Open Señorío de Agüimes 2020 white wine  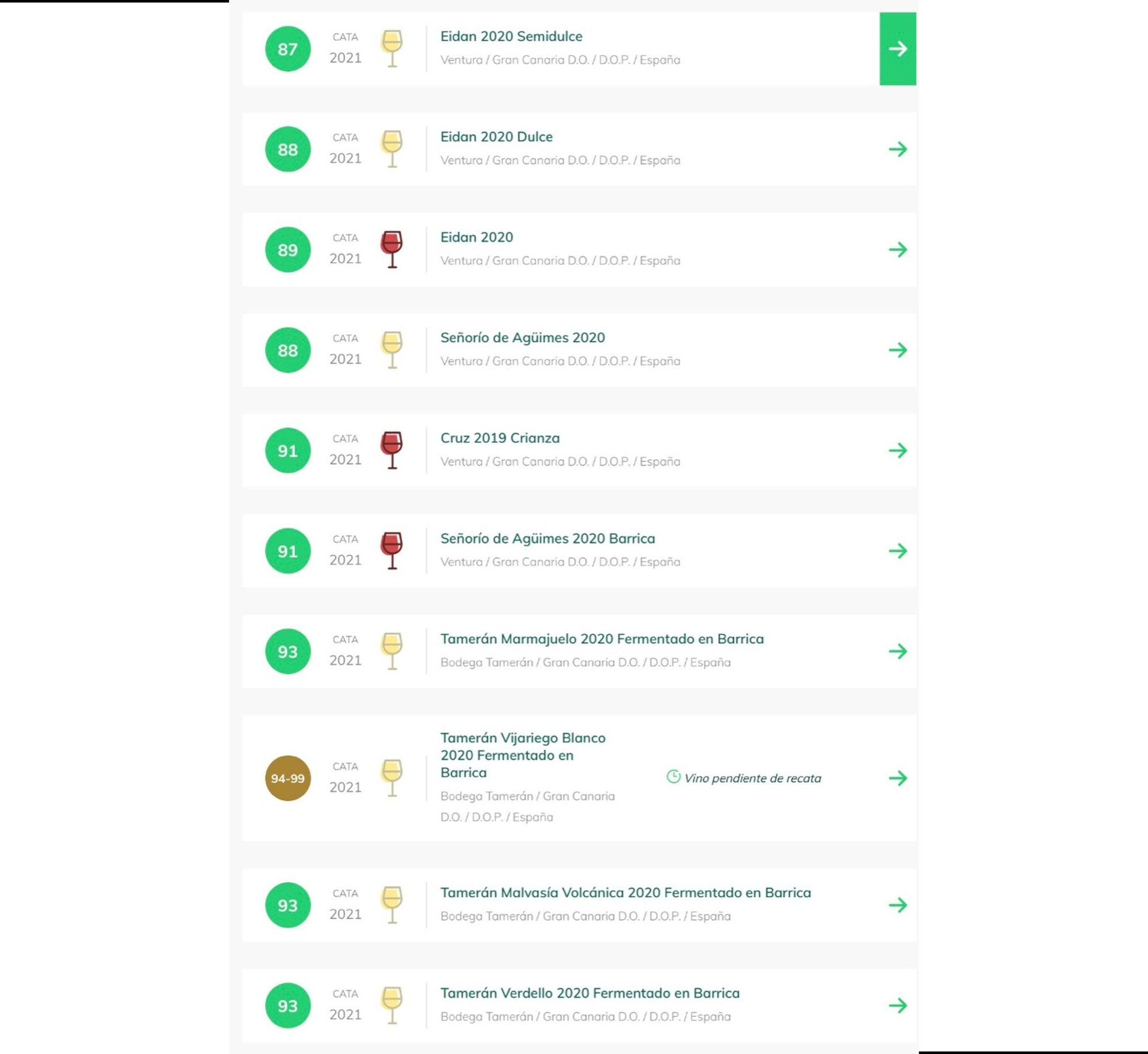coord(522,338)
